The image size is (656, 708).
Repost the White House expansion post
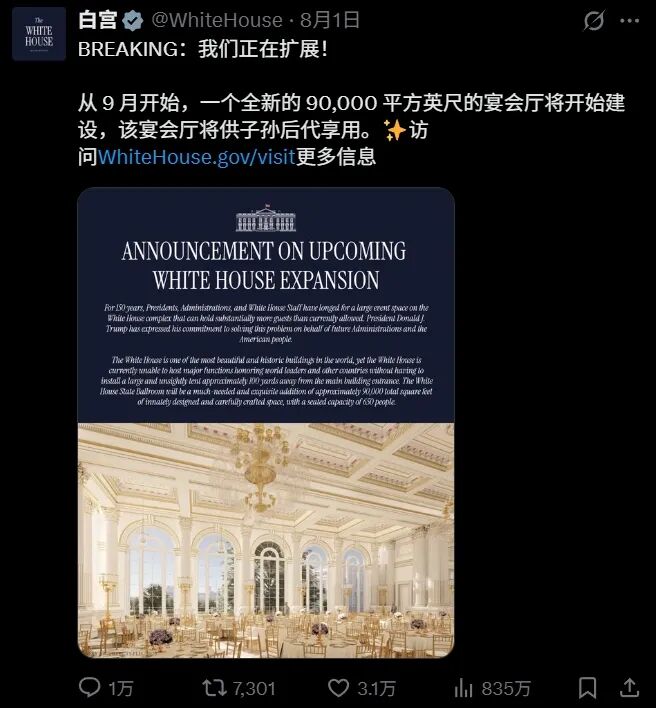(214, 688)
